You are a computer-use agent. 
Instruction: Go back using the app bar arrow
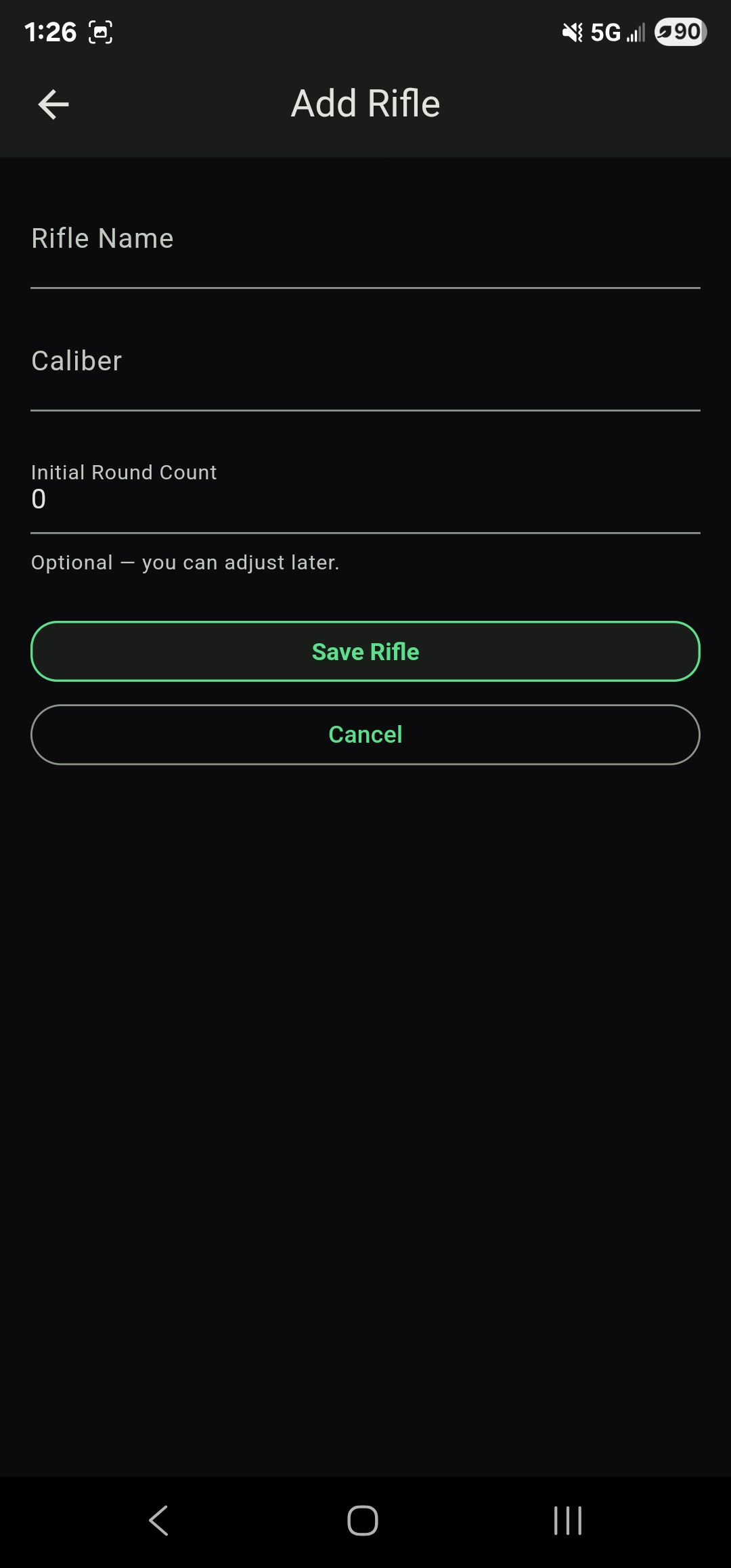coord(53,104)
